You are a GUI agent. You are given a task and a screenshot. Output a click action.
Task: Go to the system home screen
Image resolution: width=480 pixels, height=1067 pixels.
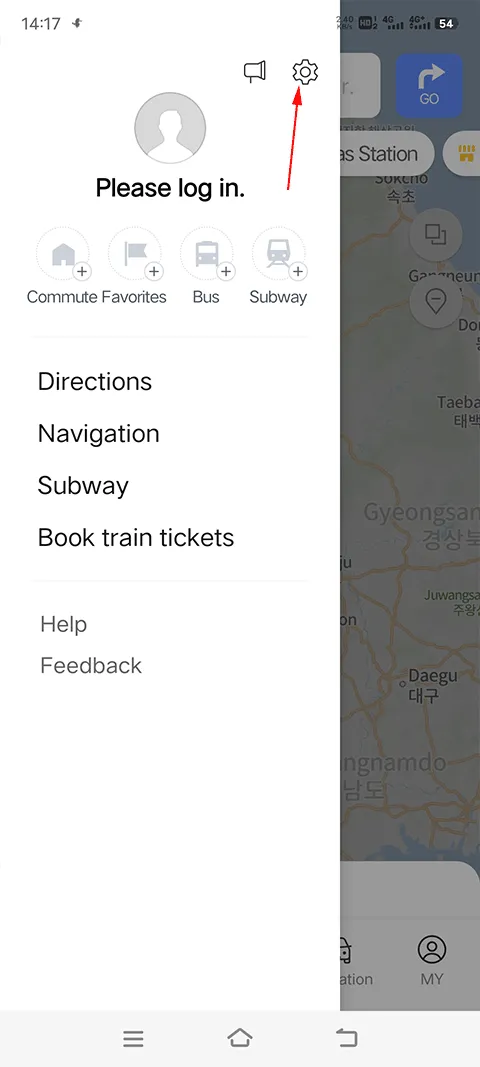coord(240,1038)
